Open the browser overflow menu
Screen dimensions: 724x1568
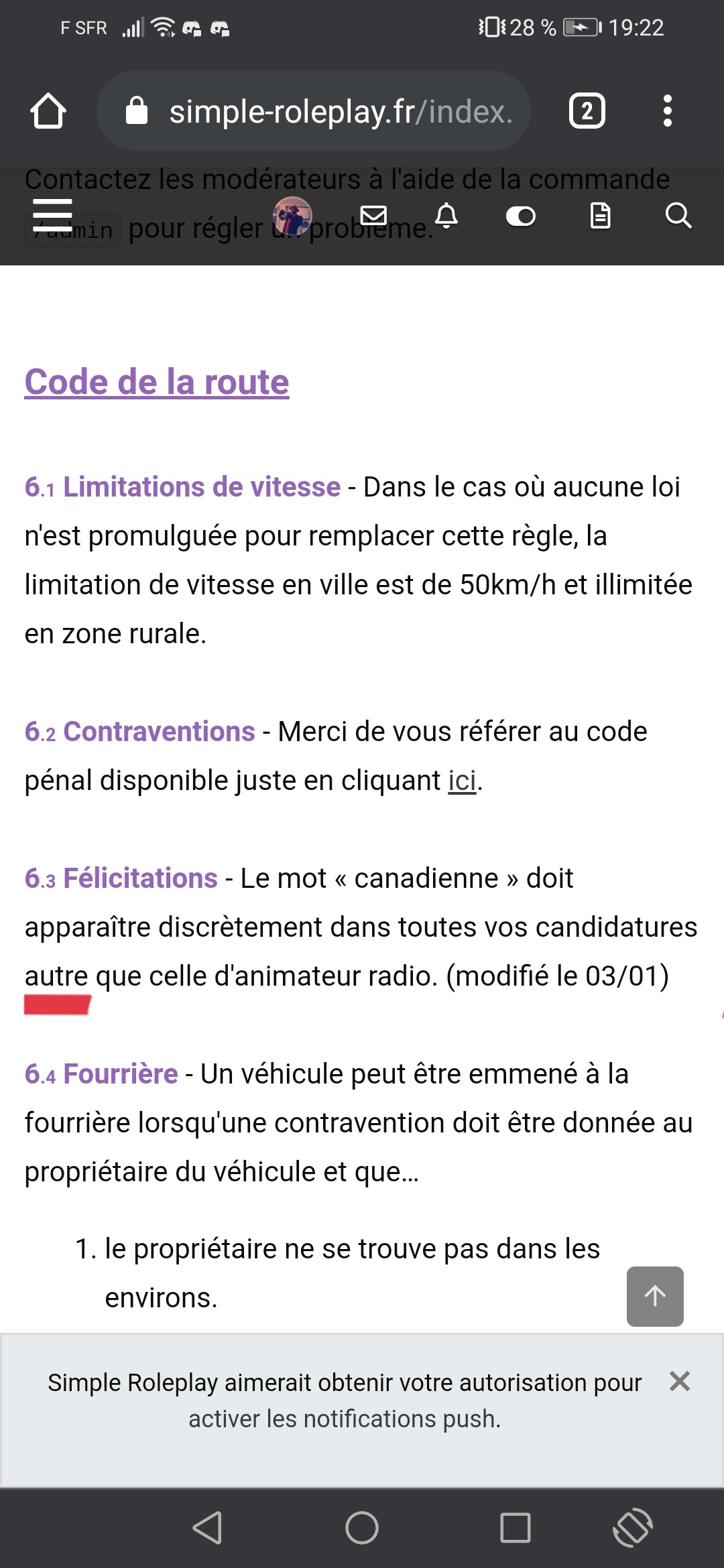667,111
